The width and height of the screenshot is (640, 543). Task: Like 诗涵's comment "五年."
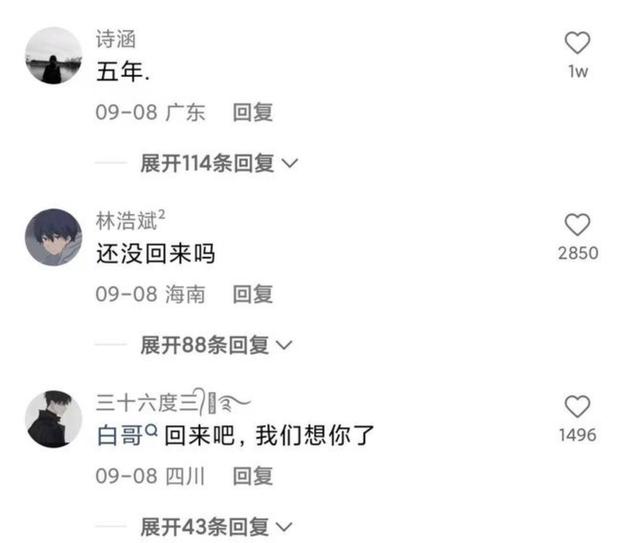[578, 43]
